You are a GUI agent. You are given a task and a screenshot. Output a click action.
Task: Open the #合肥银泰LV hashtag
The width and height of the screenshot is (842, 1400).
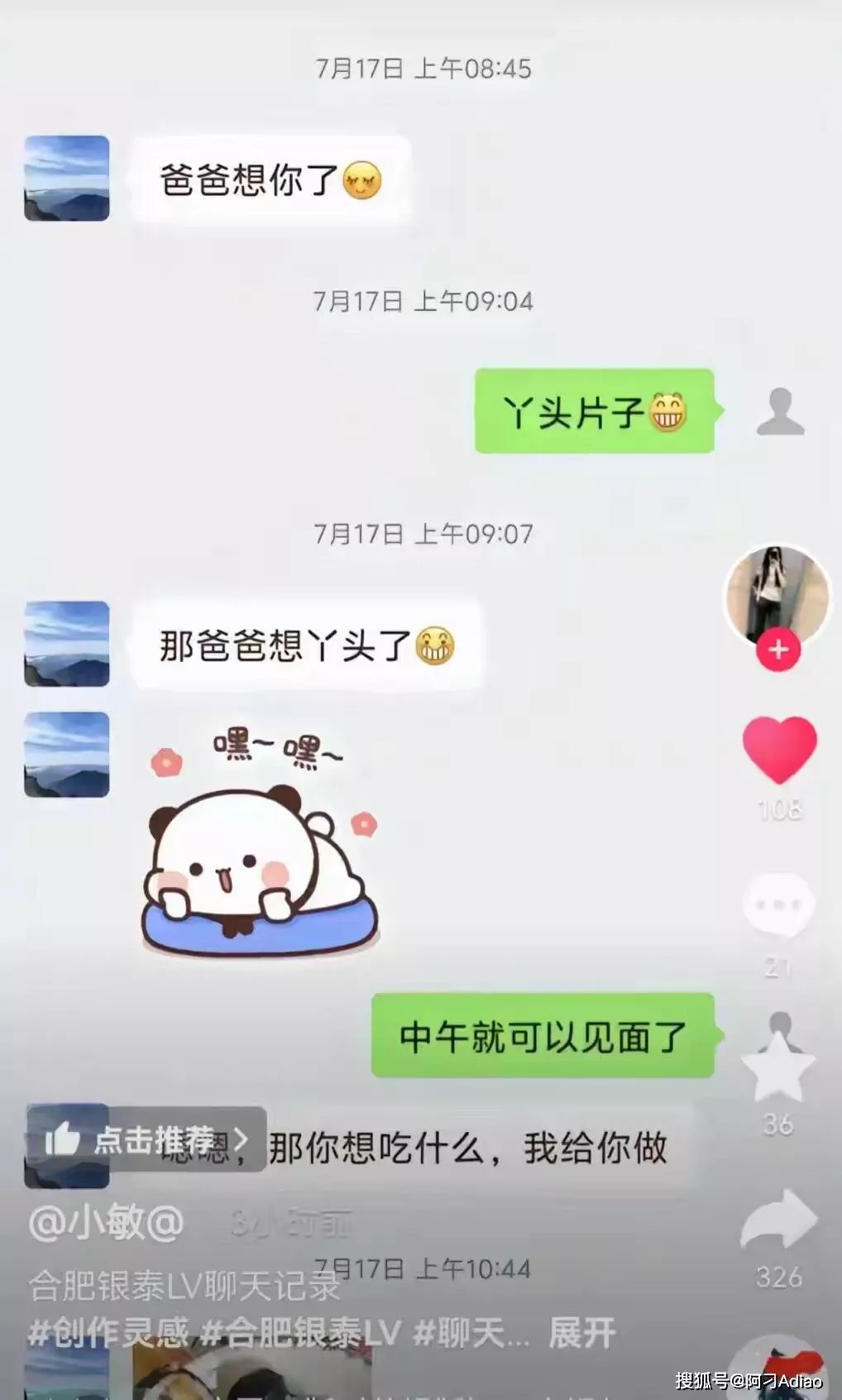click(x=301, y=1333)
